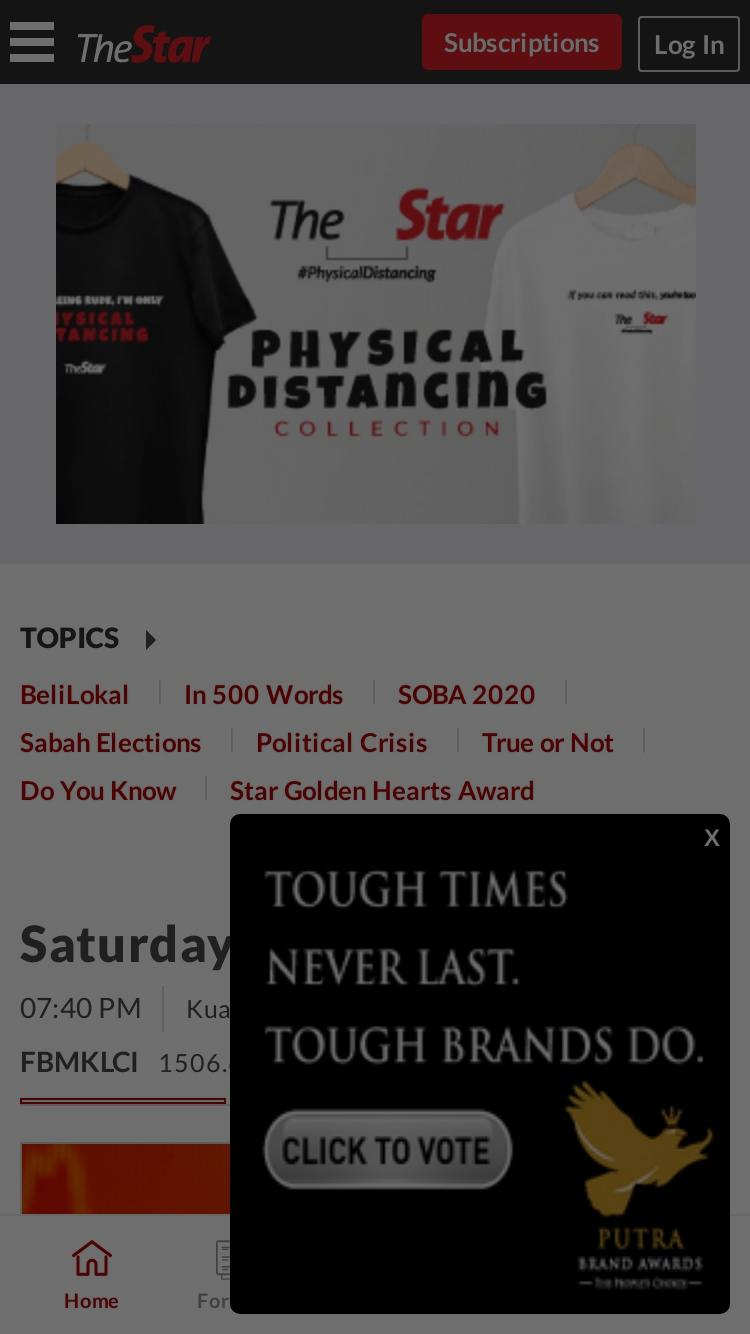This screenshot has width=750, height=1334.
Task: Expand the TOPICS arrow
Action: pos(151,639)
